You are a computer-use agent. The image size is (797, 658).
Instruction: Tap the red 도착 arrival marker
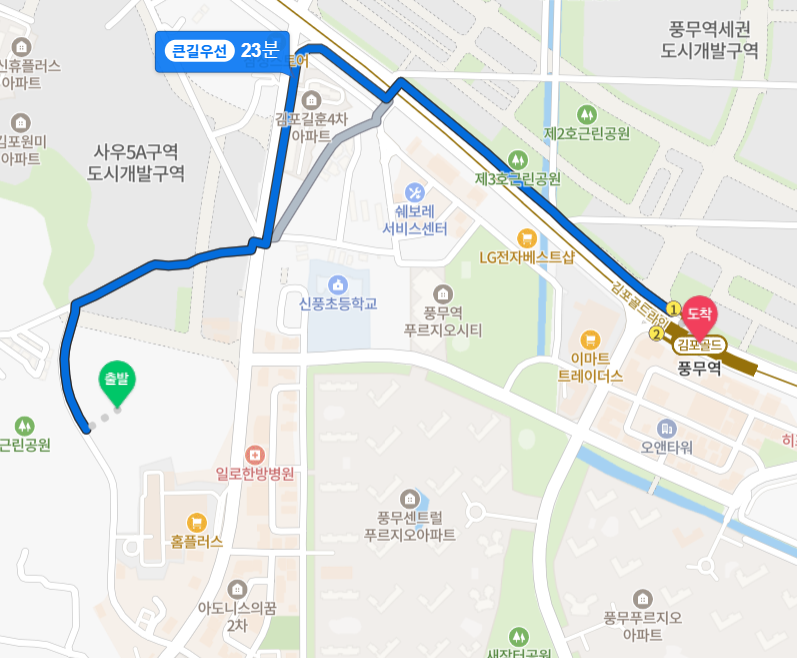click(x=701, y=315)
